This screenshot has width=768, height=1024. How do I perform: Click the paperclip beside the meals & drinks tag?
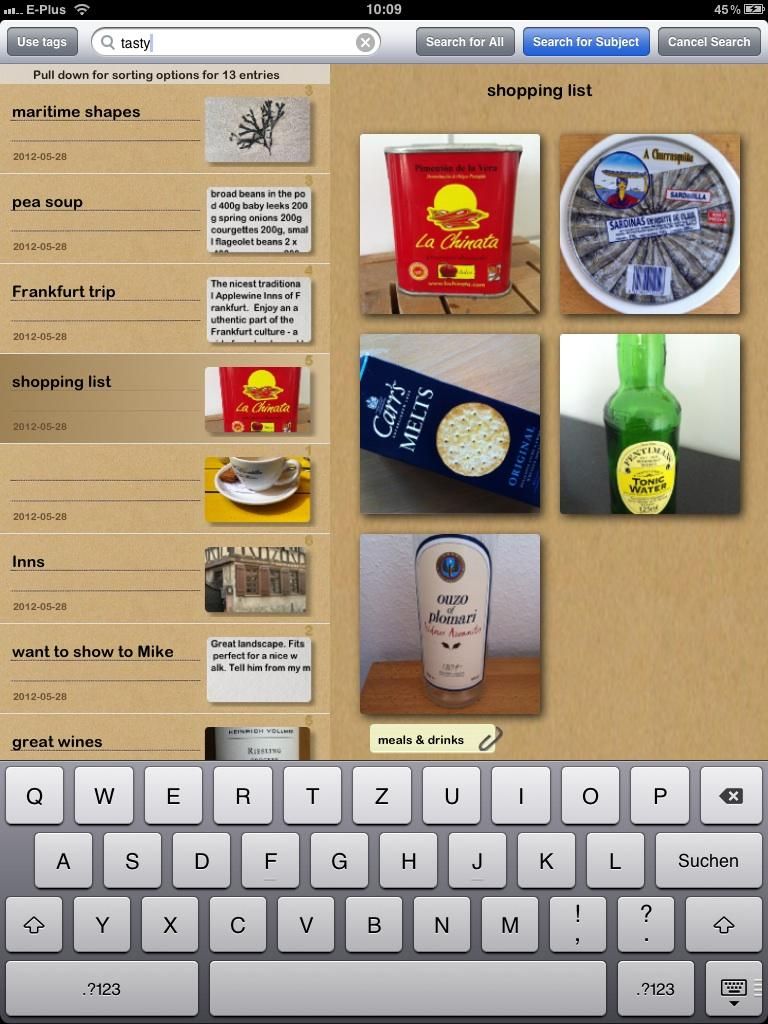click(x=489, y=739)
